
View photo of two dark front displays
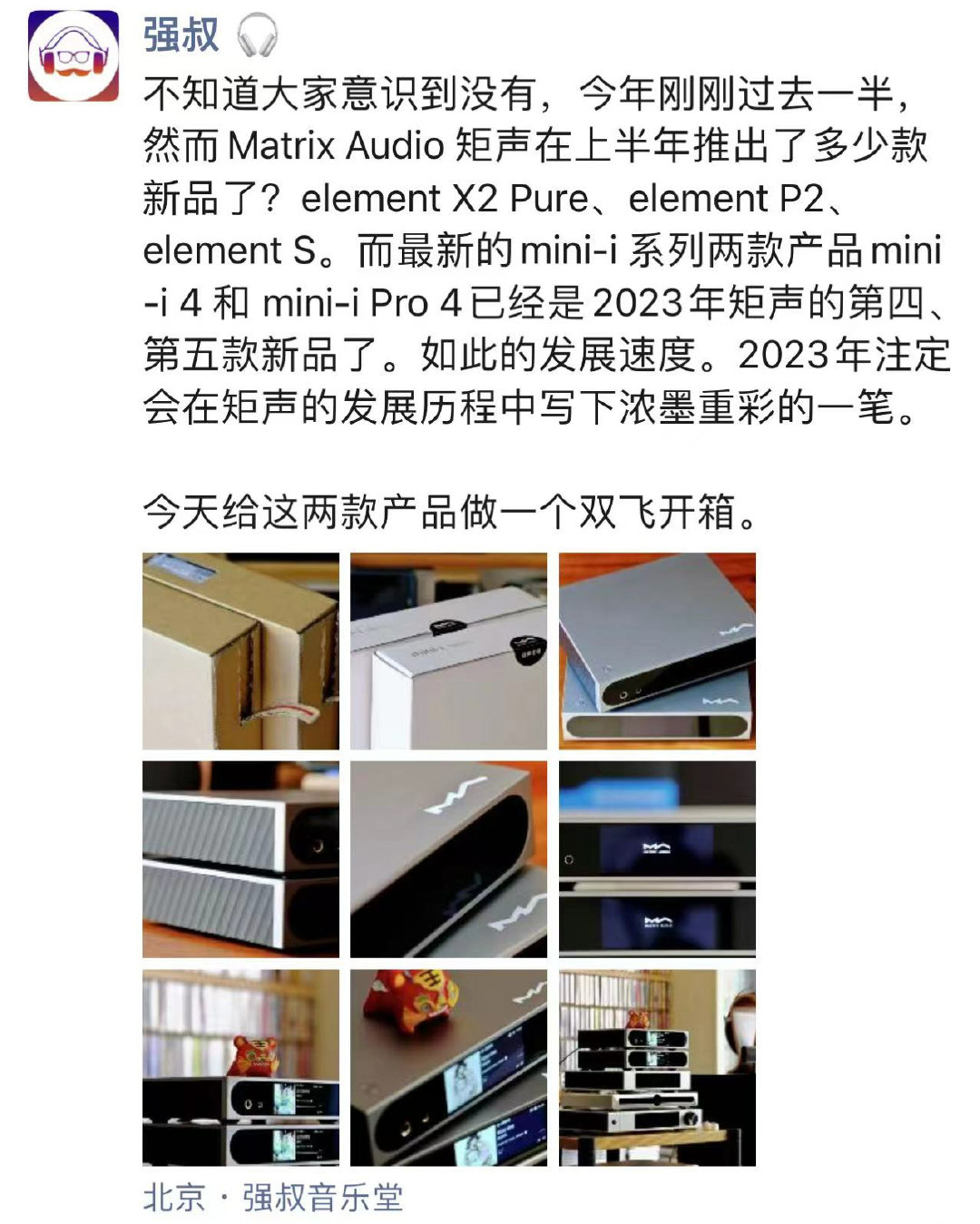657,858
